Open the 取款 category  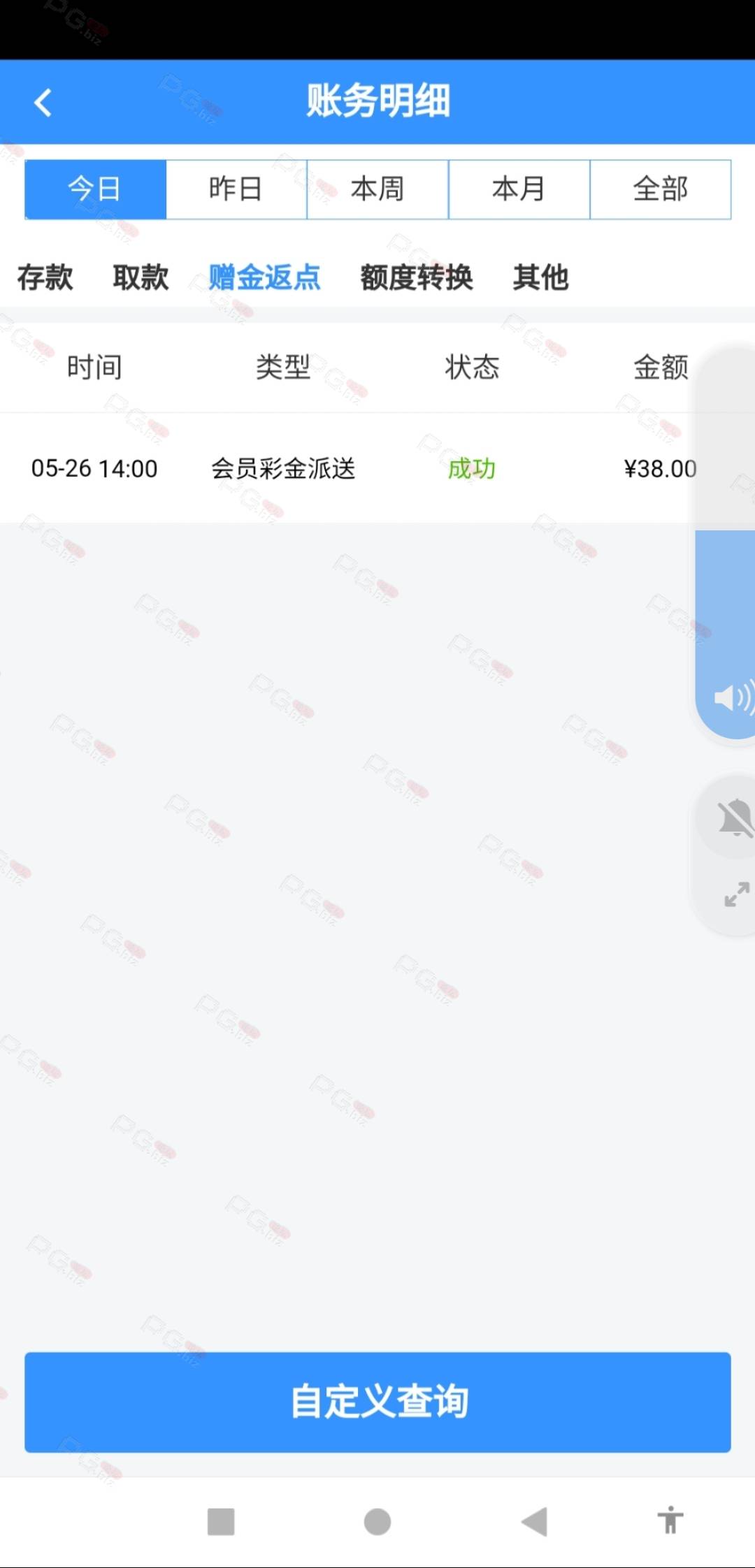141,277
